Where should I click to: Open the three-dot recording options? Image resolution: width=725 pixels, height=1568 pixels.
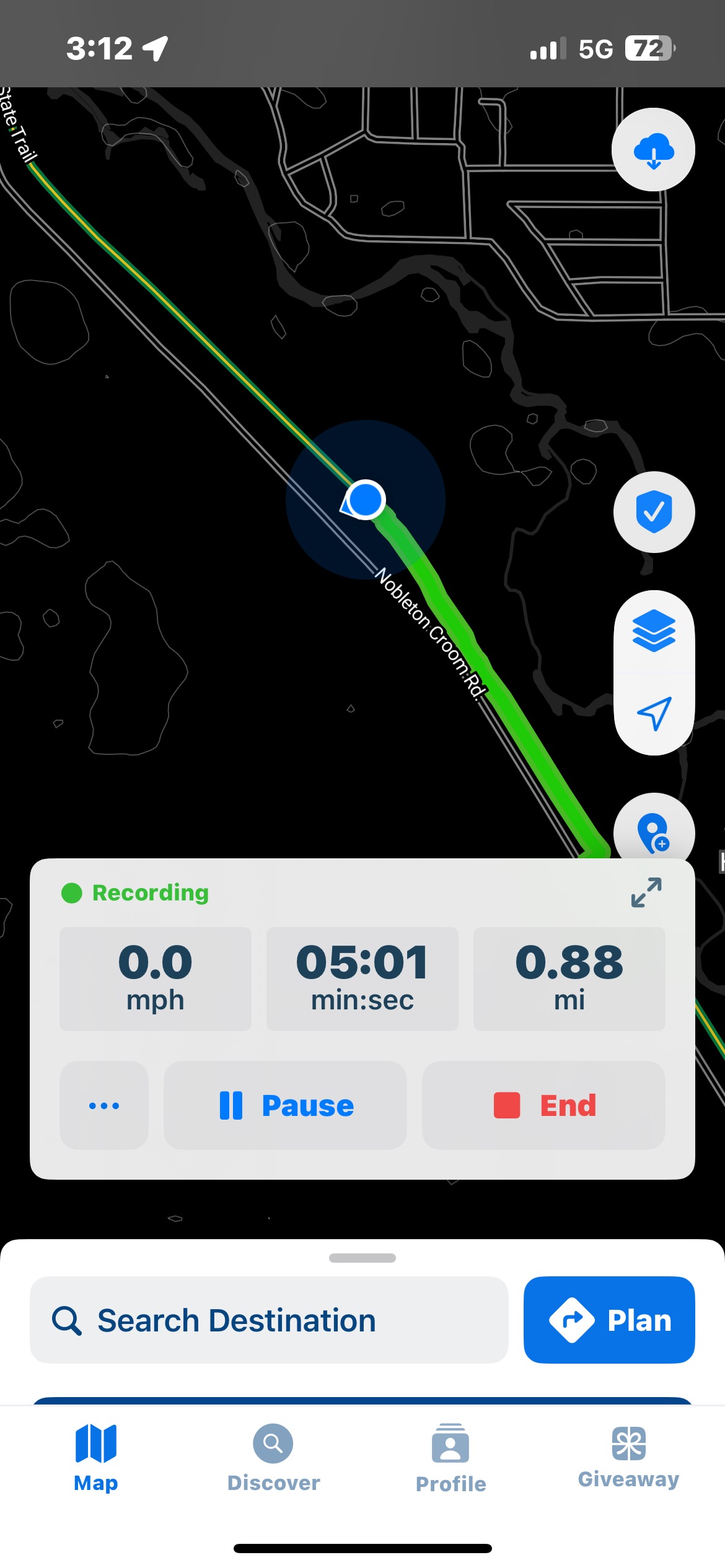104,1105
